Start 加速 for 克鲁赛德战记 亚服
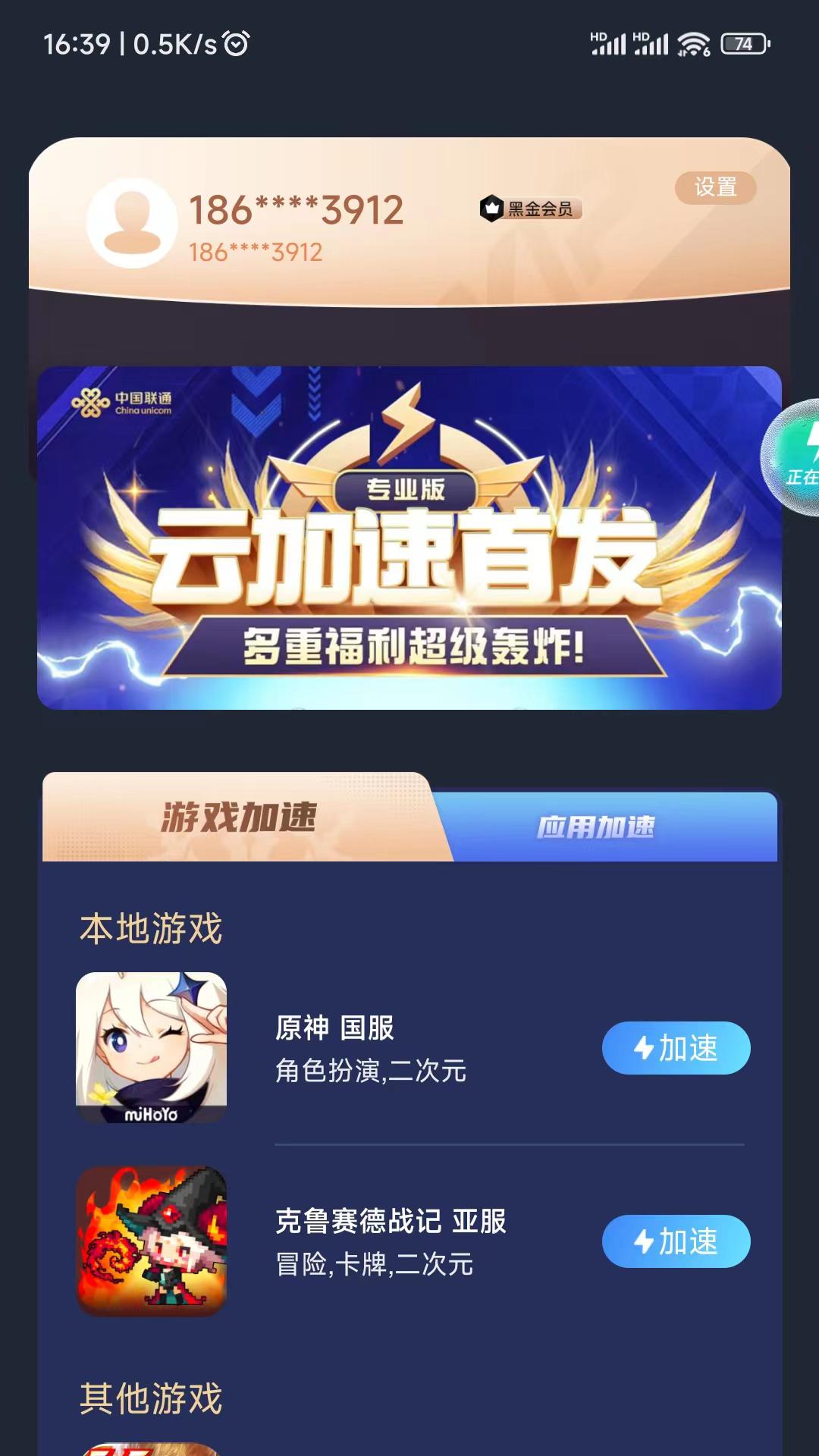The width and height of the screenshot is (819, 1456). click(676, 1241)
